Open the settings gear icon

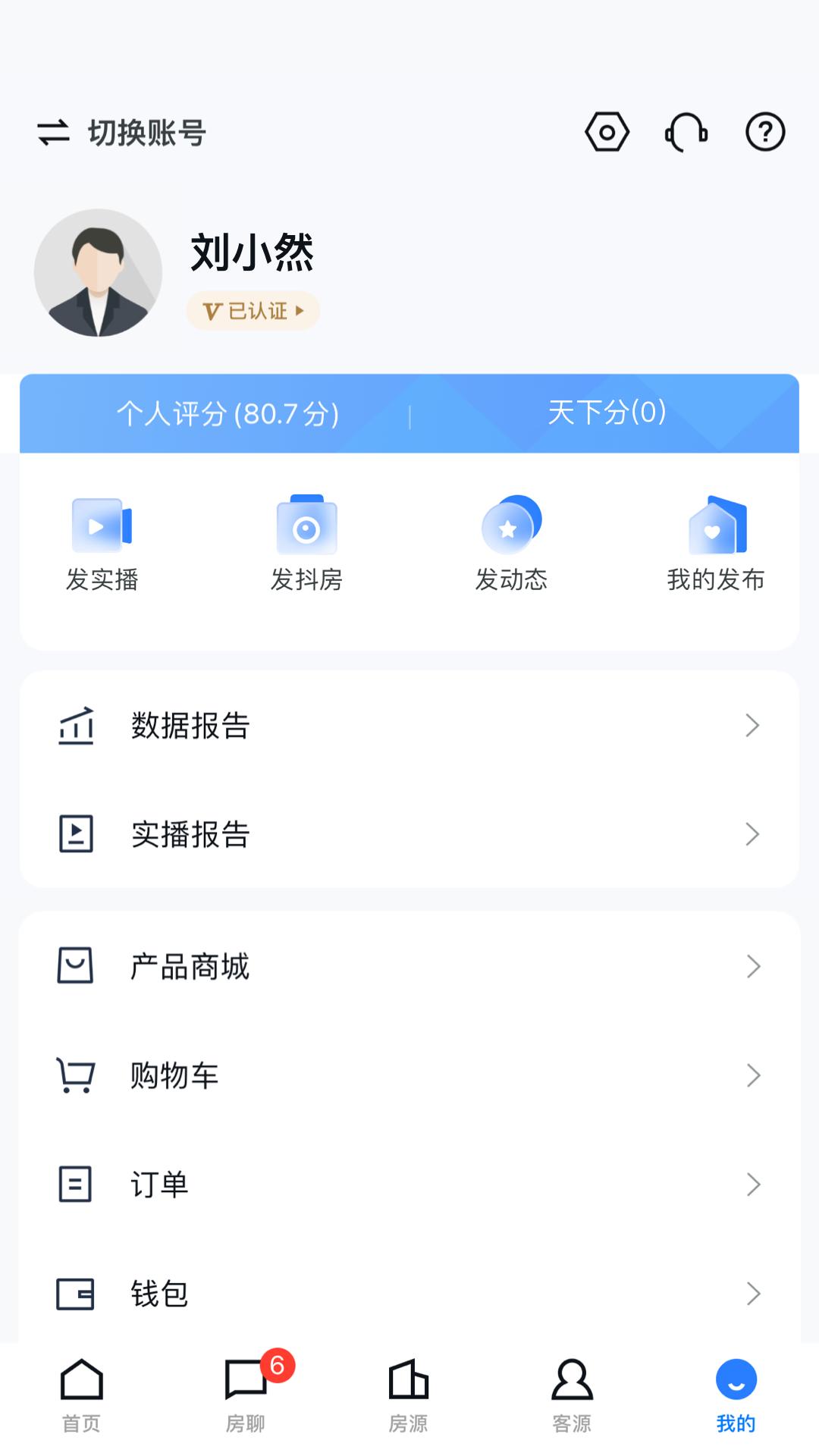(x=606, y=132)
